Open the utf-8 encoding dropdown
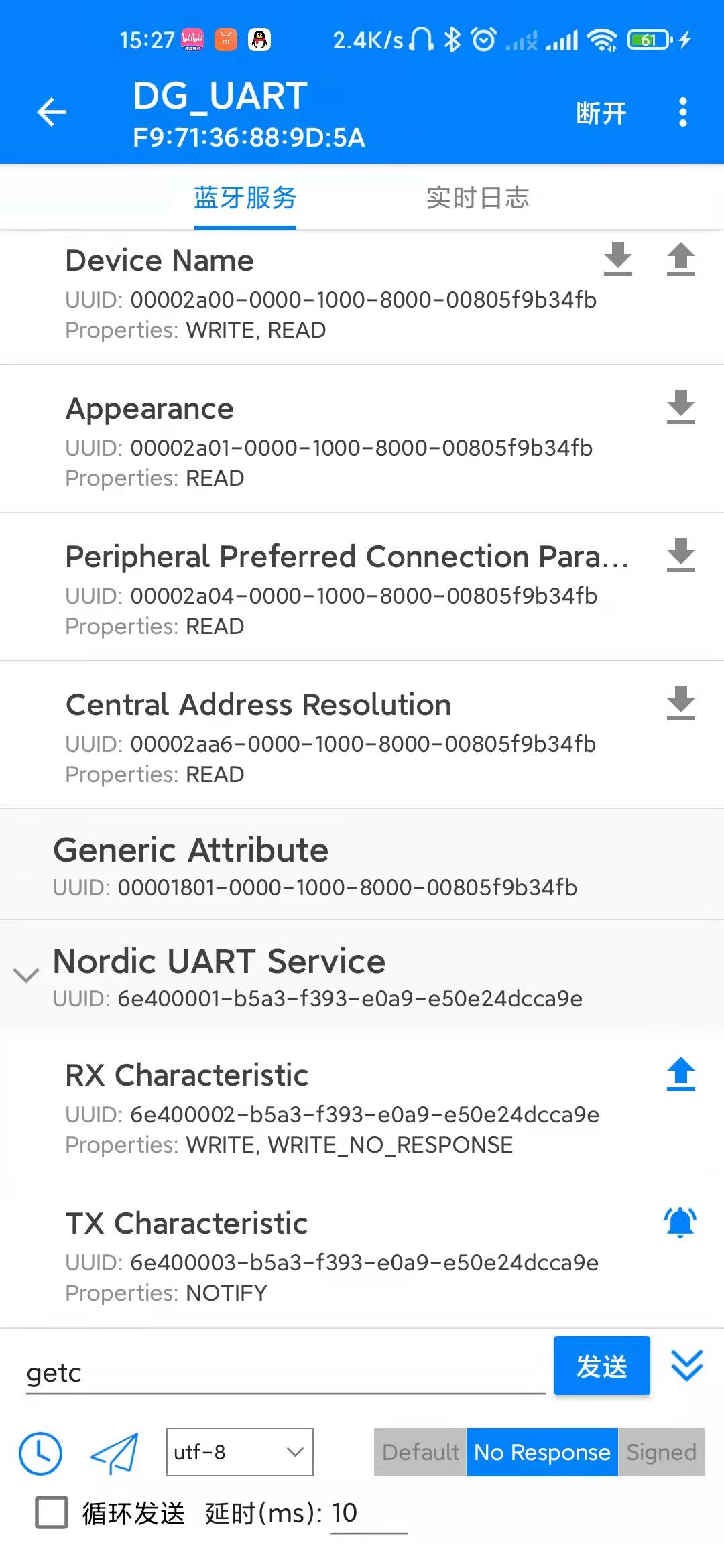724x1568 pixels. [240, 1452]
